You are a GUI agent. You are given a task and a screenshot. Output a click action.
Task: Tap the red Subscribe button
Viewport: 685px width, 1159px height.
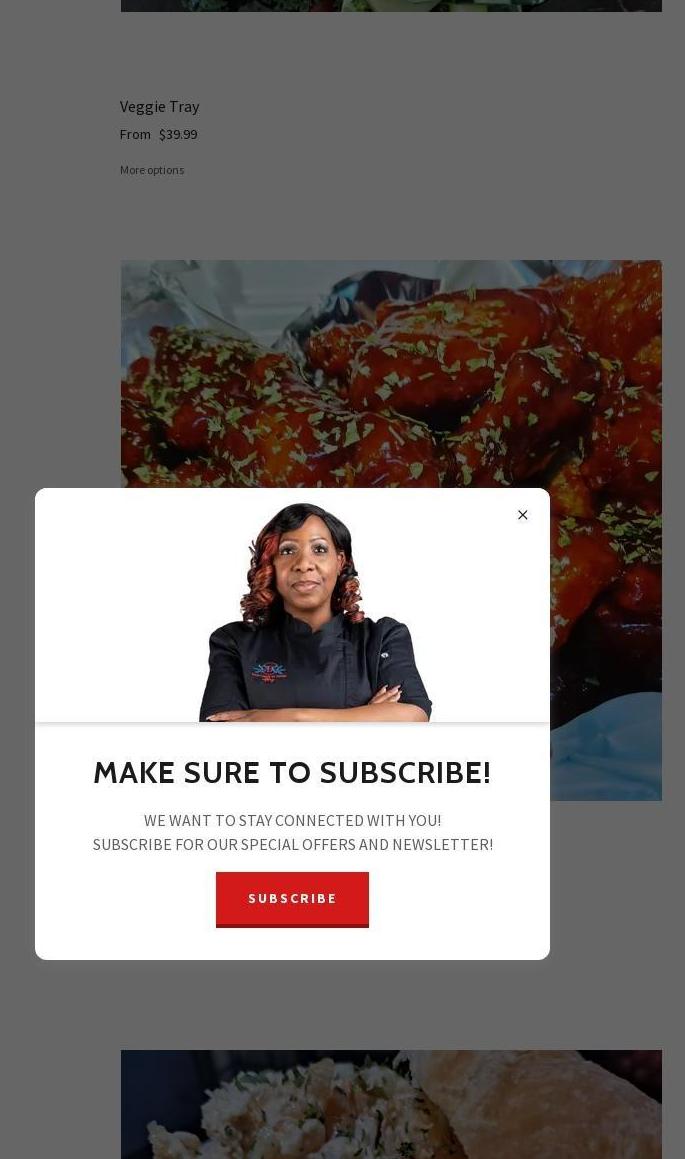point(292,898)
